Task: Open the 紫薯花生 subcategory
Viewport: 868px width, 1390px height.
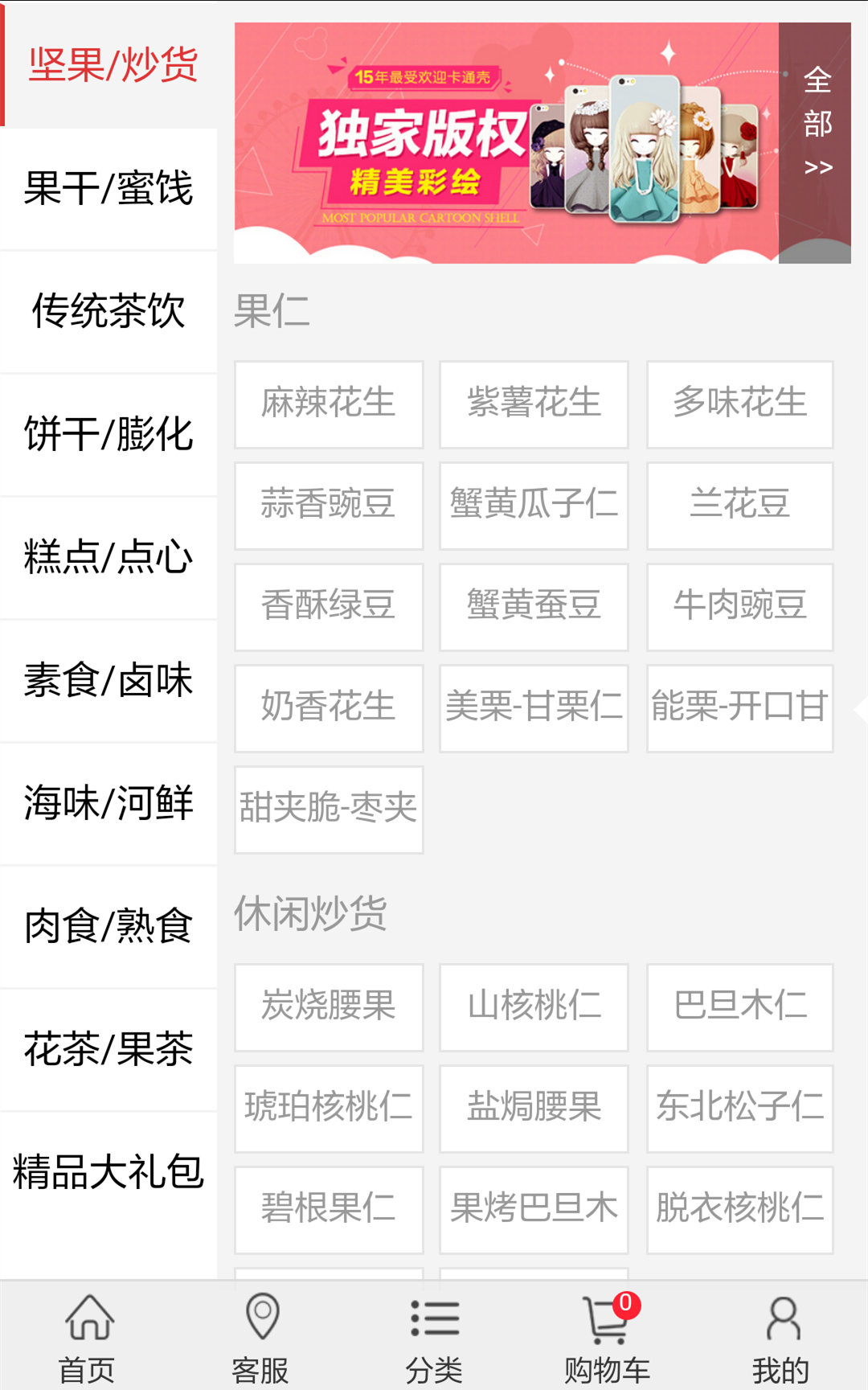Action: click(534, 404)
